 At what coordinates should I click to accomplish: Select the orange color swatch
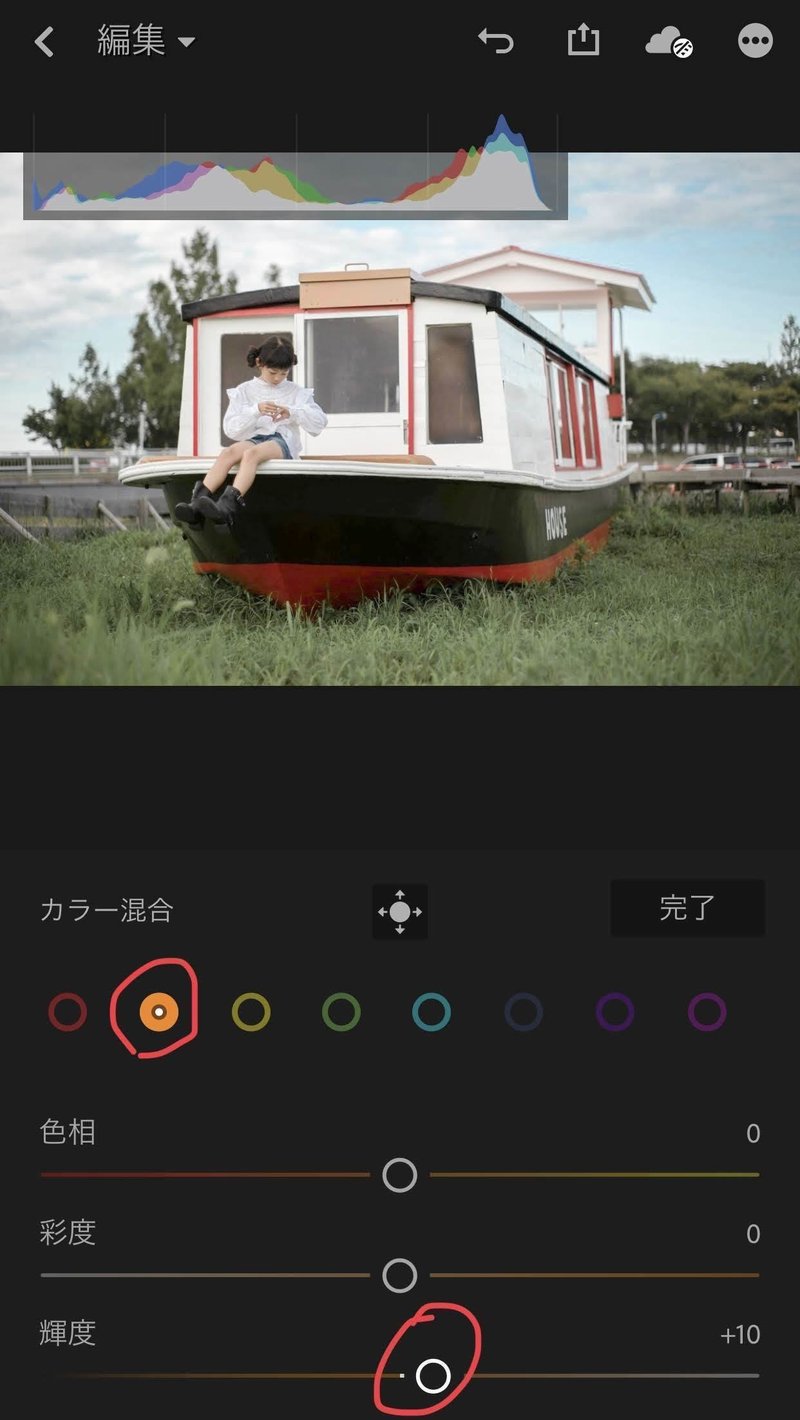tap(158, 1012)
